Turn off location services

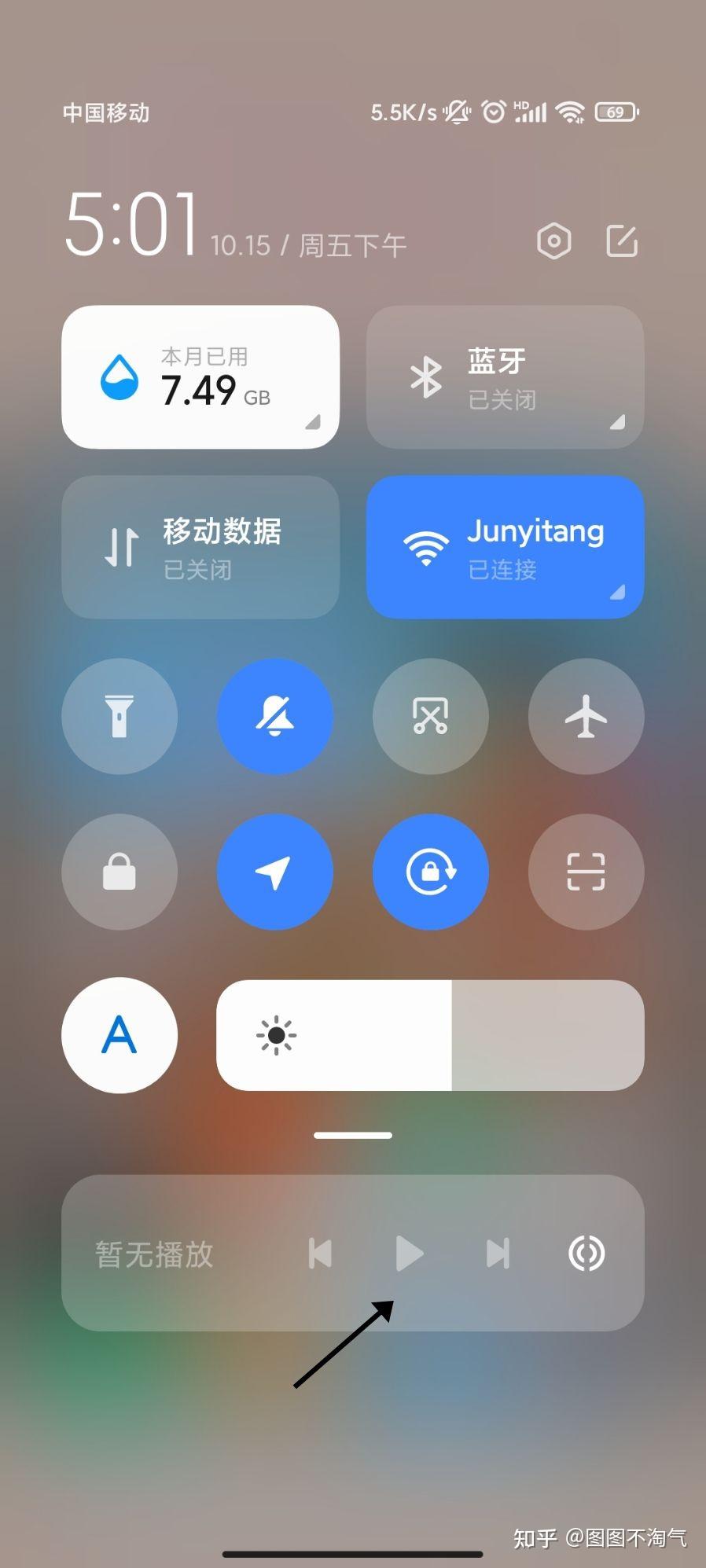coord(275,872)
